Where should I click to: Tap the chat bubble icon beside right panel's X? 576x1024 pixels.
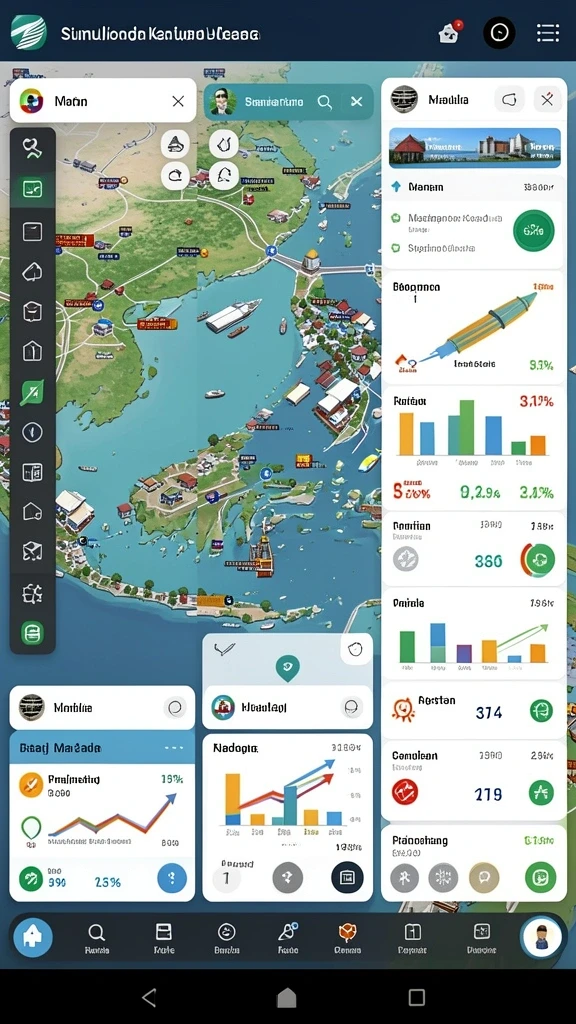[x=511, y=99]
